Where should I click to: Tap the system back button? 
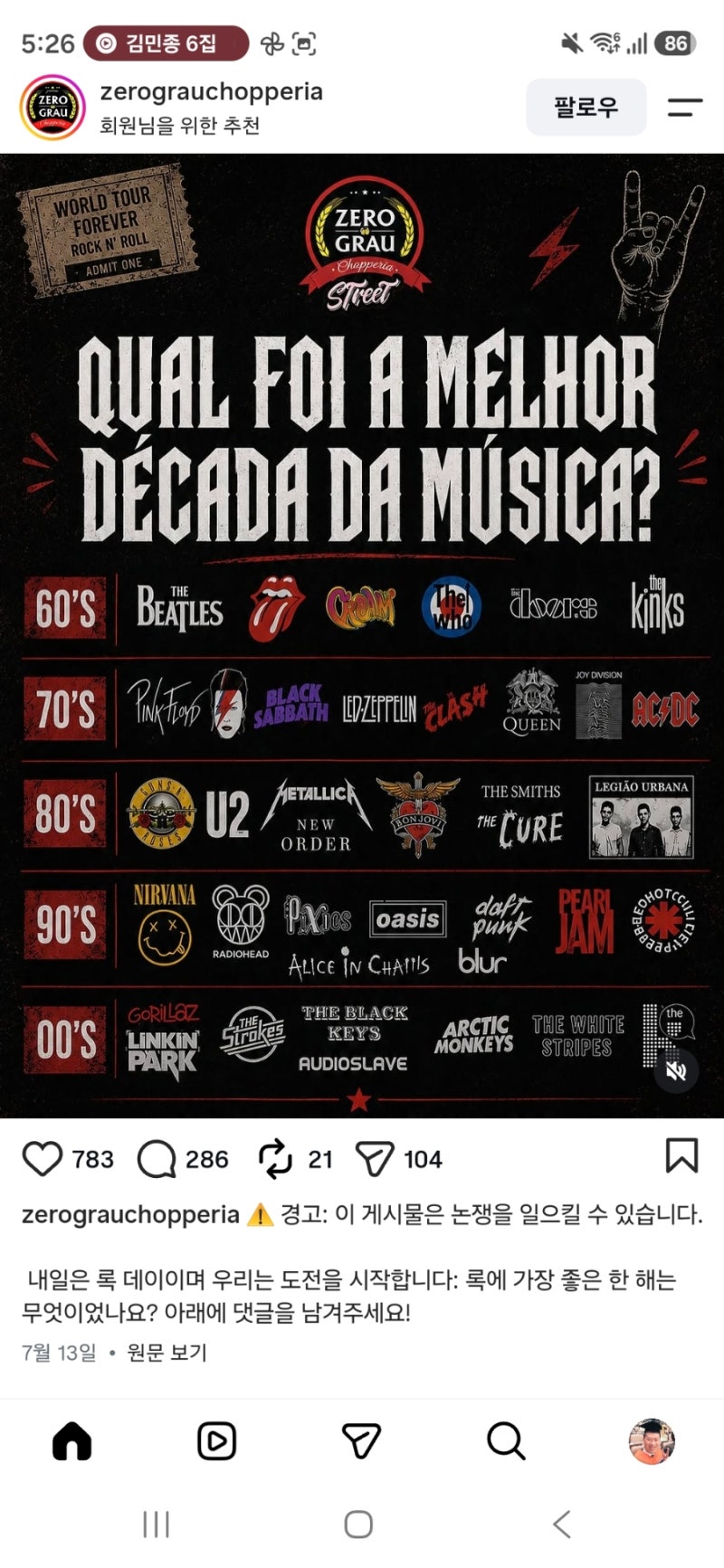[562, 1524]
